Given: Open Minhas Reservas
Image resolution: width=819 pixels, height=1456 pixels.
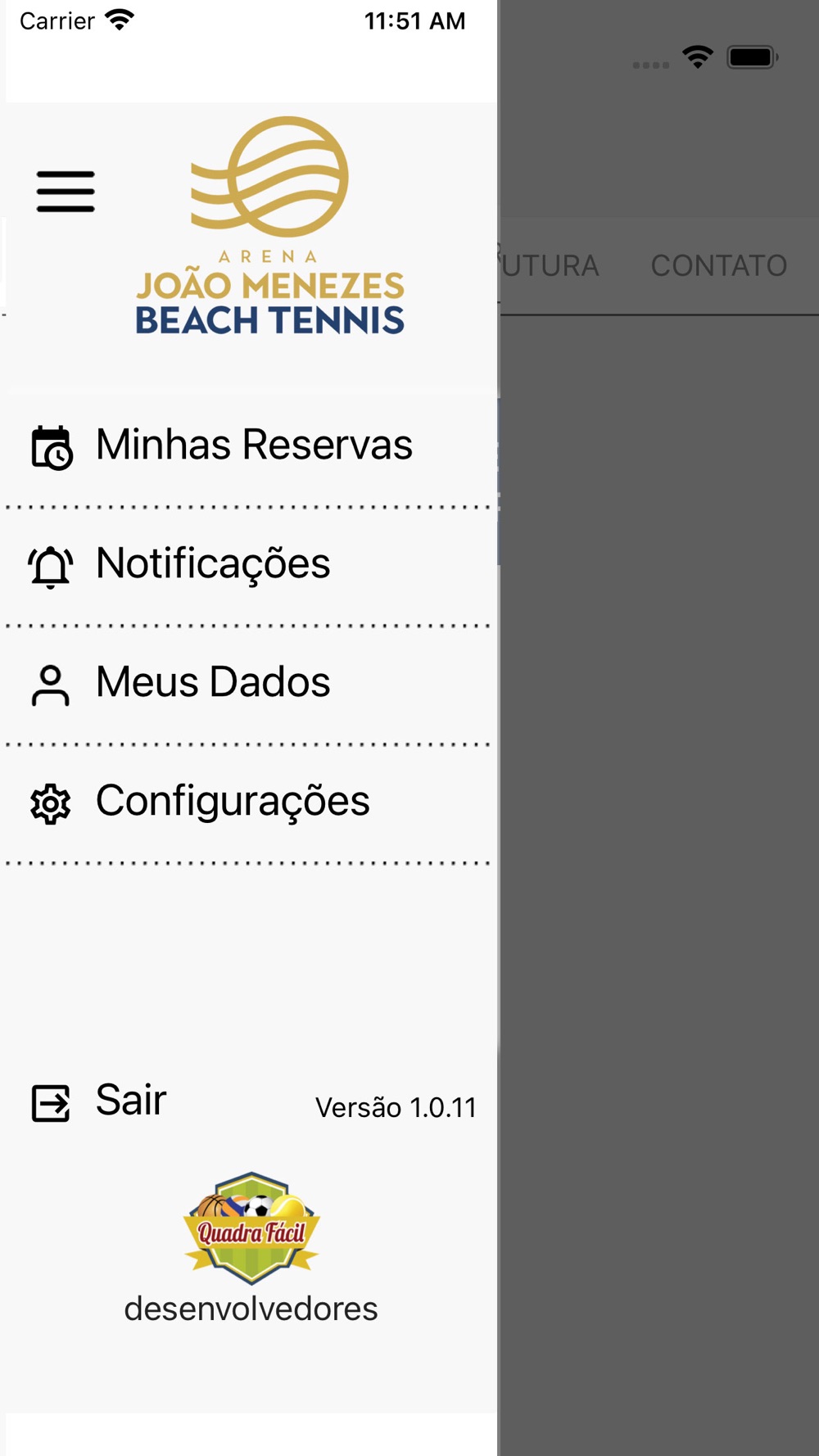Looking at the screenshot, I should click(249, 446).
